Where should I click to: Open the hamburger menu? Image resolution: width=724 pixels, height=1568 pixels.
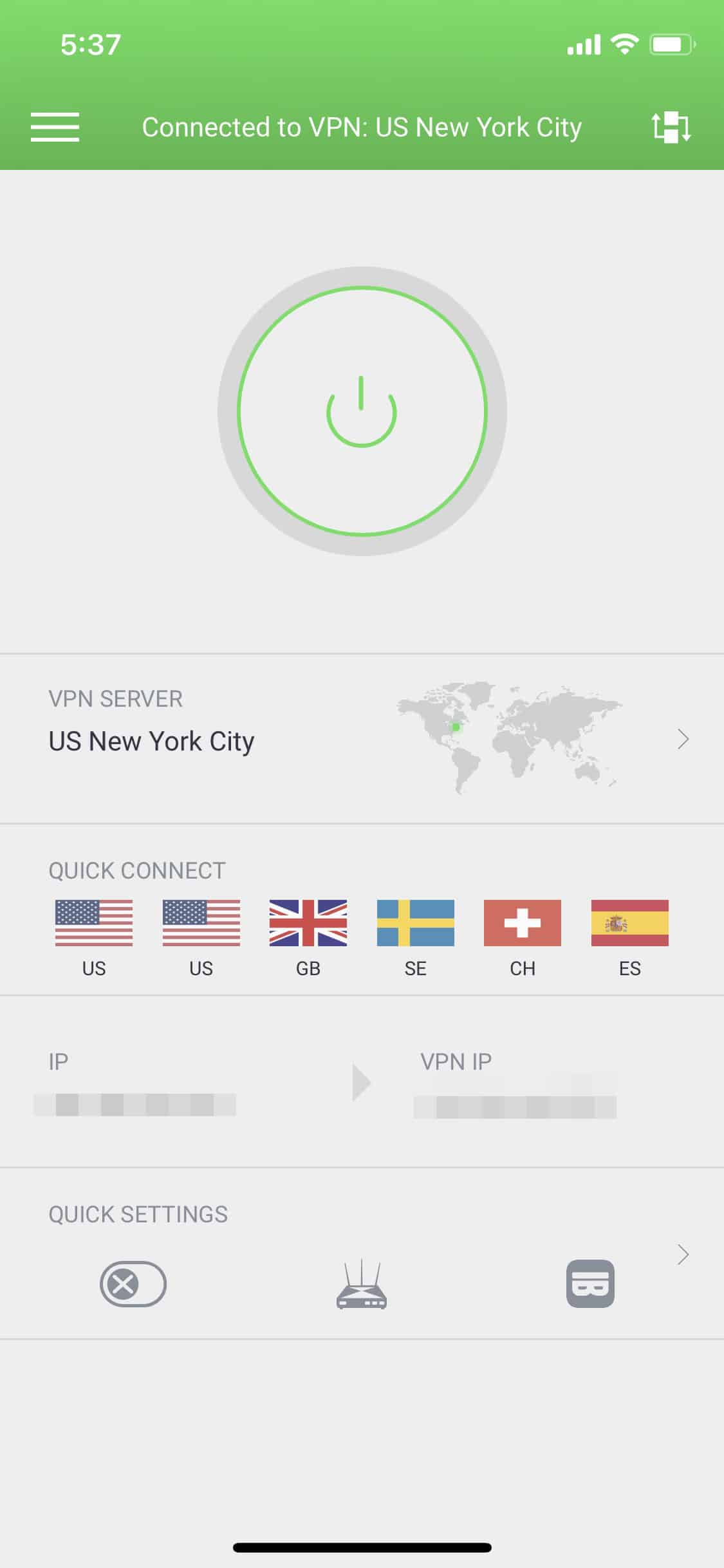pos(55,127)
